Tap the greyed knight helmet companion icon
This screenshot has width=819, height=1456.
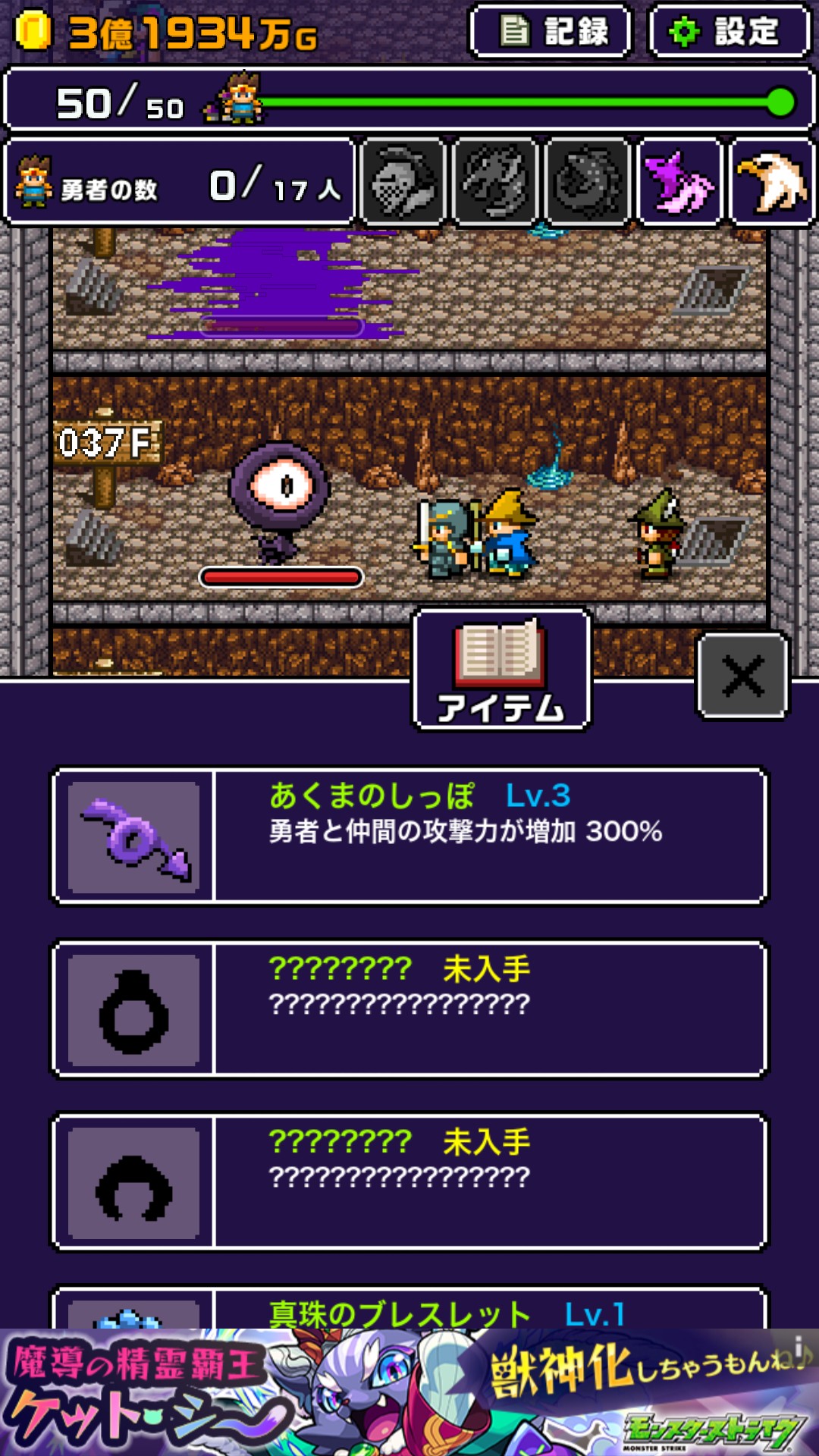point(403,182)
